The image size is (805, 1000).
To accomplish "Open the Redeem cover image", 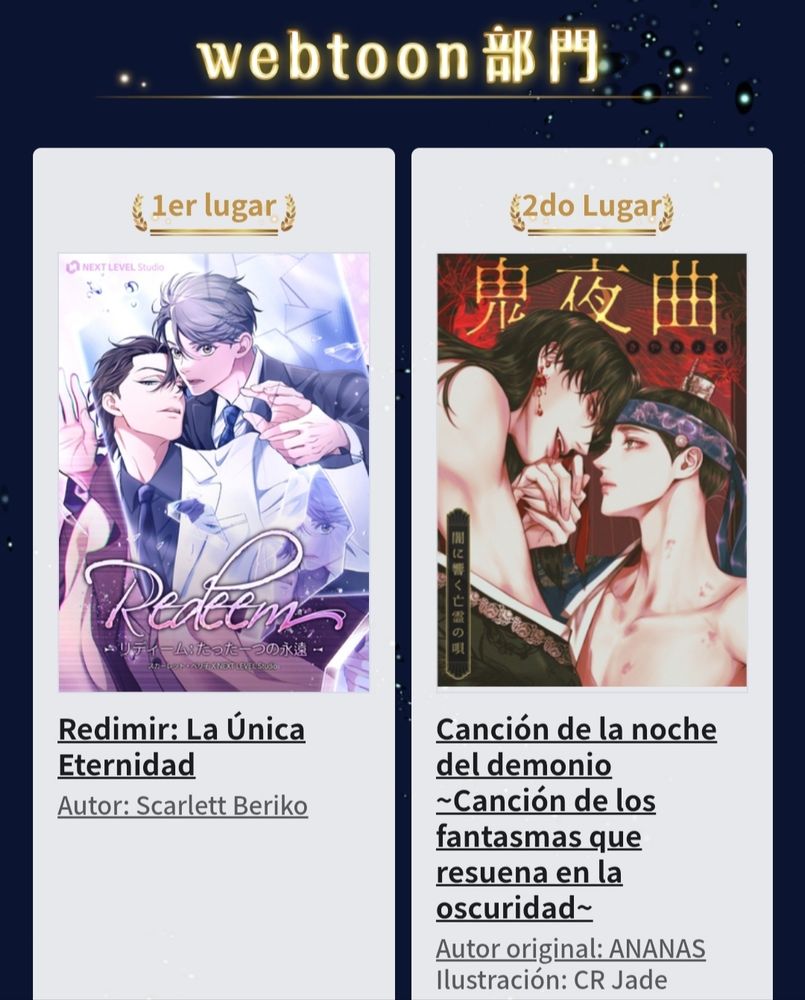I will pyautogui.click(x=213, y=472).
